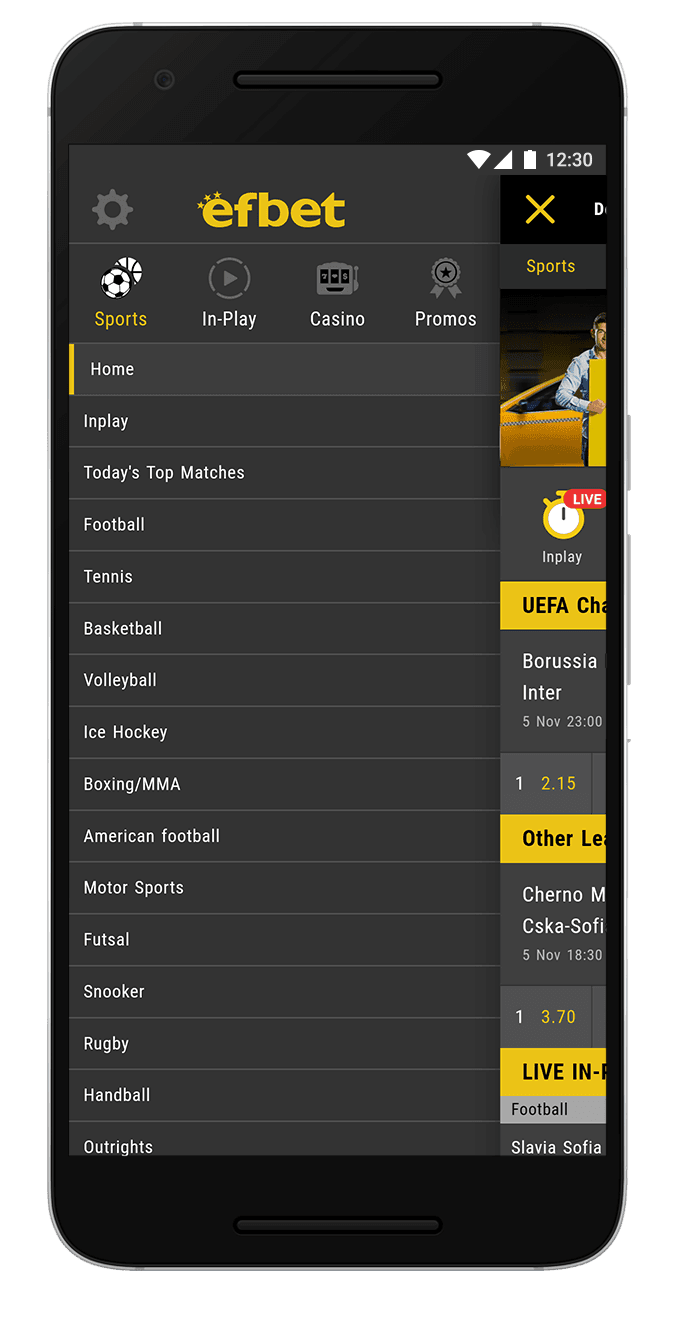678x1317 pixels.
Task: Open the Promos tab
Action: coord(445,293)
